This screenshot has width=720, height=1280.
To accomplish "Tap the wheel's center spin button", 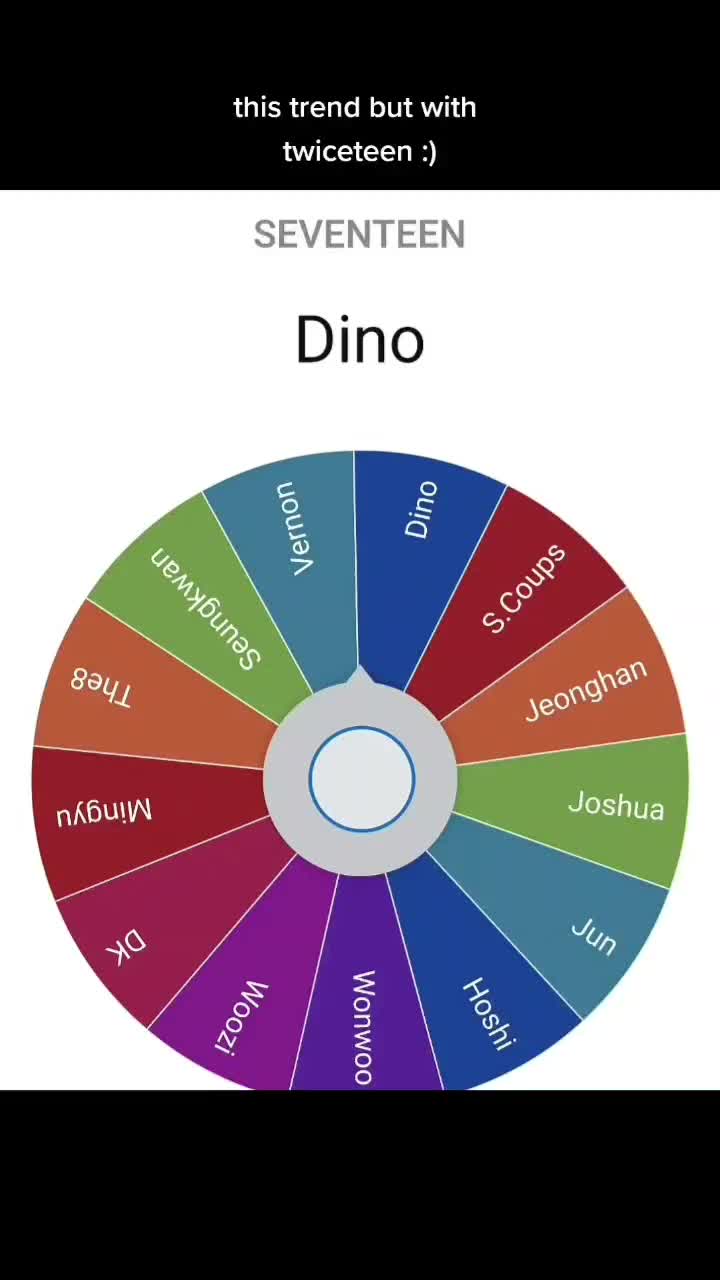I will coord(361,779).
